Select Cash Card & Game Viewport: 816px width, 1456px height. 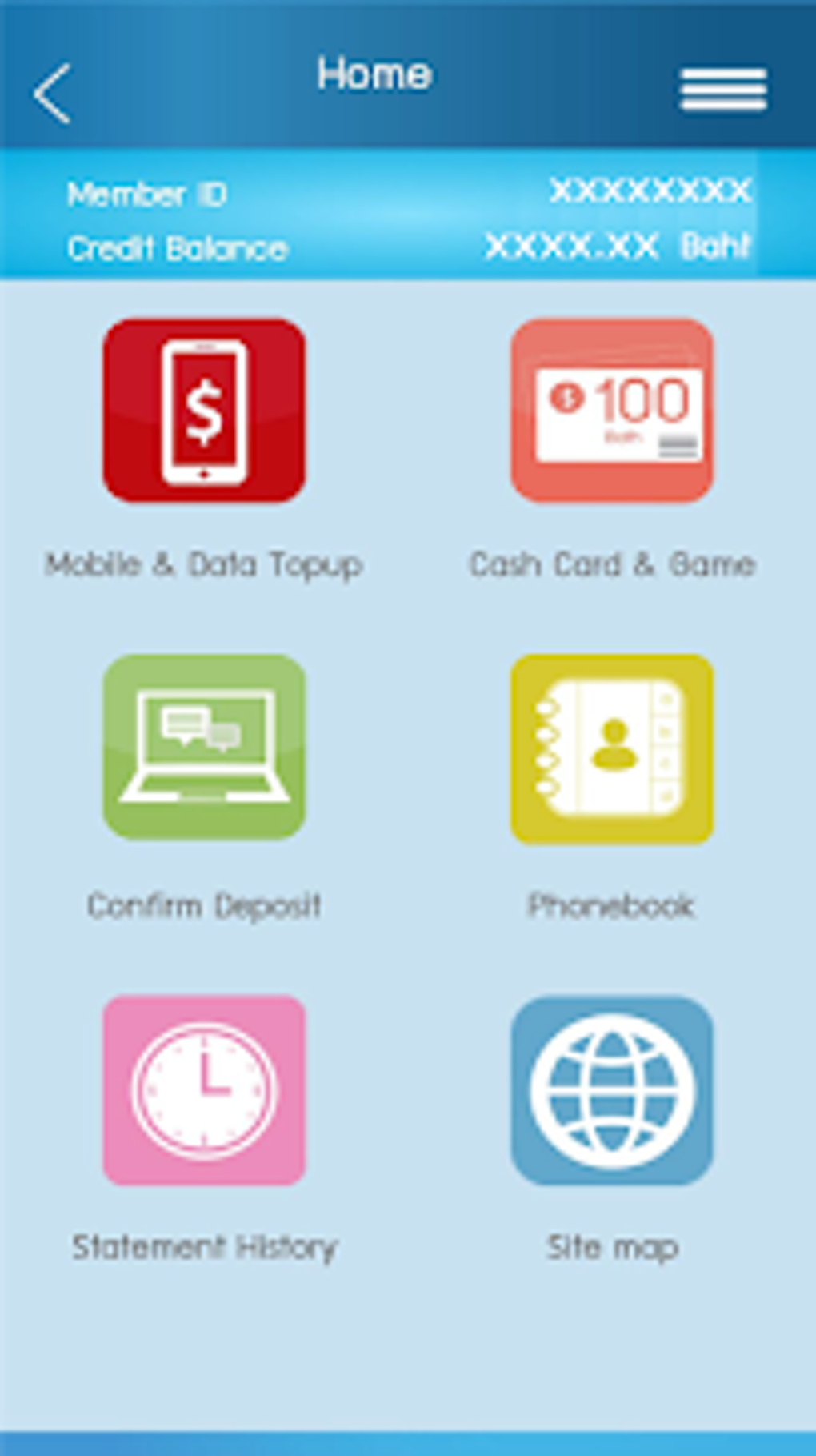pyautogui.click(x=612, y=411)
